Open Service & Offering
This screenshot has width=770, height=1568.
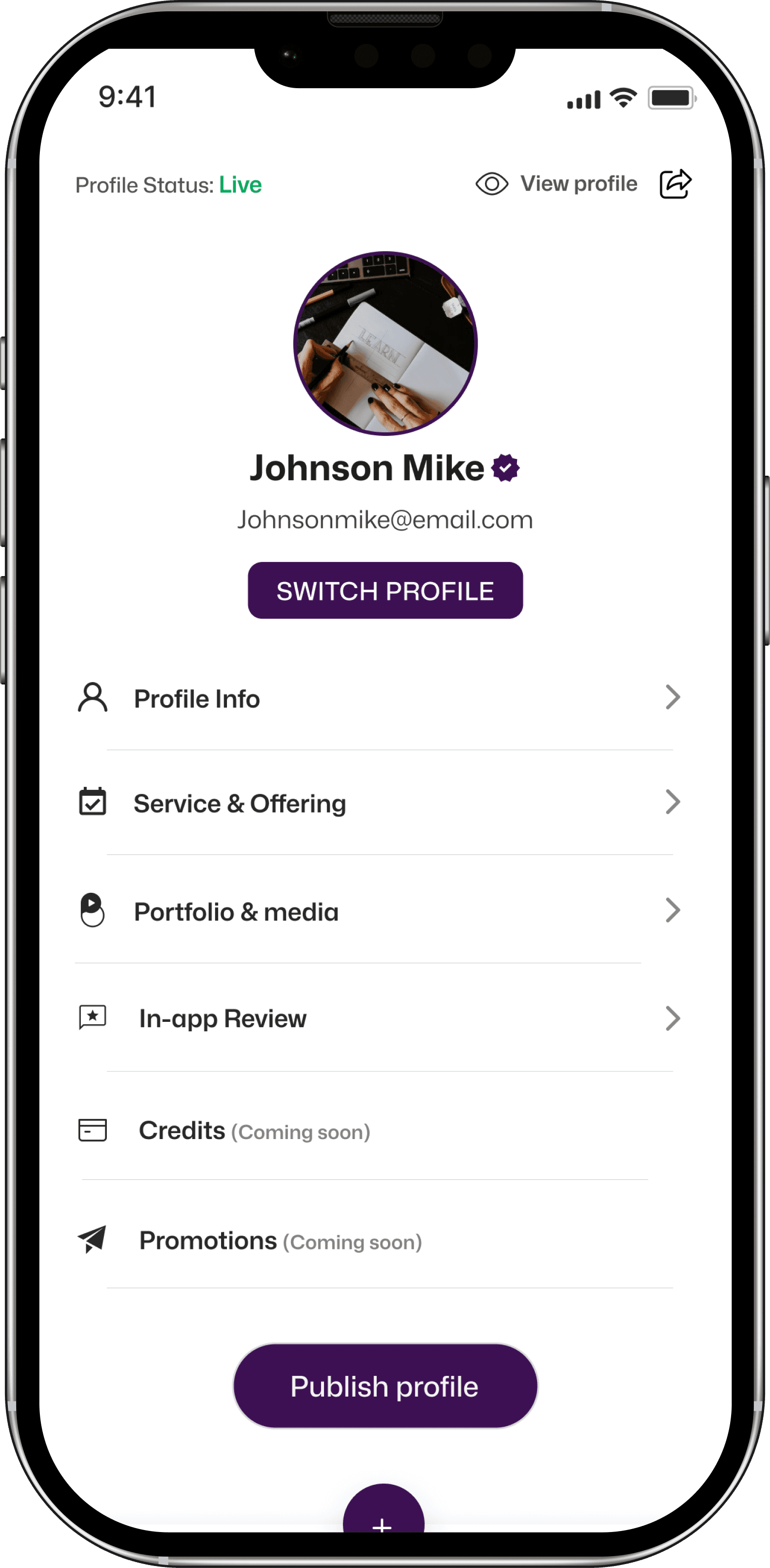pos(378,803)
